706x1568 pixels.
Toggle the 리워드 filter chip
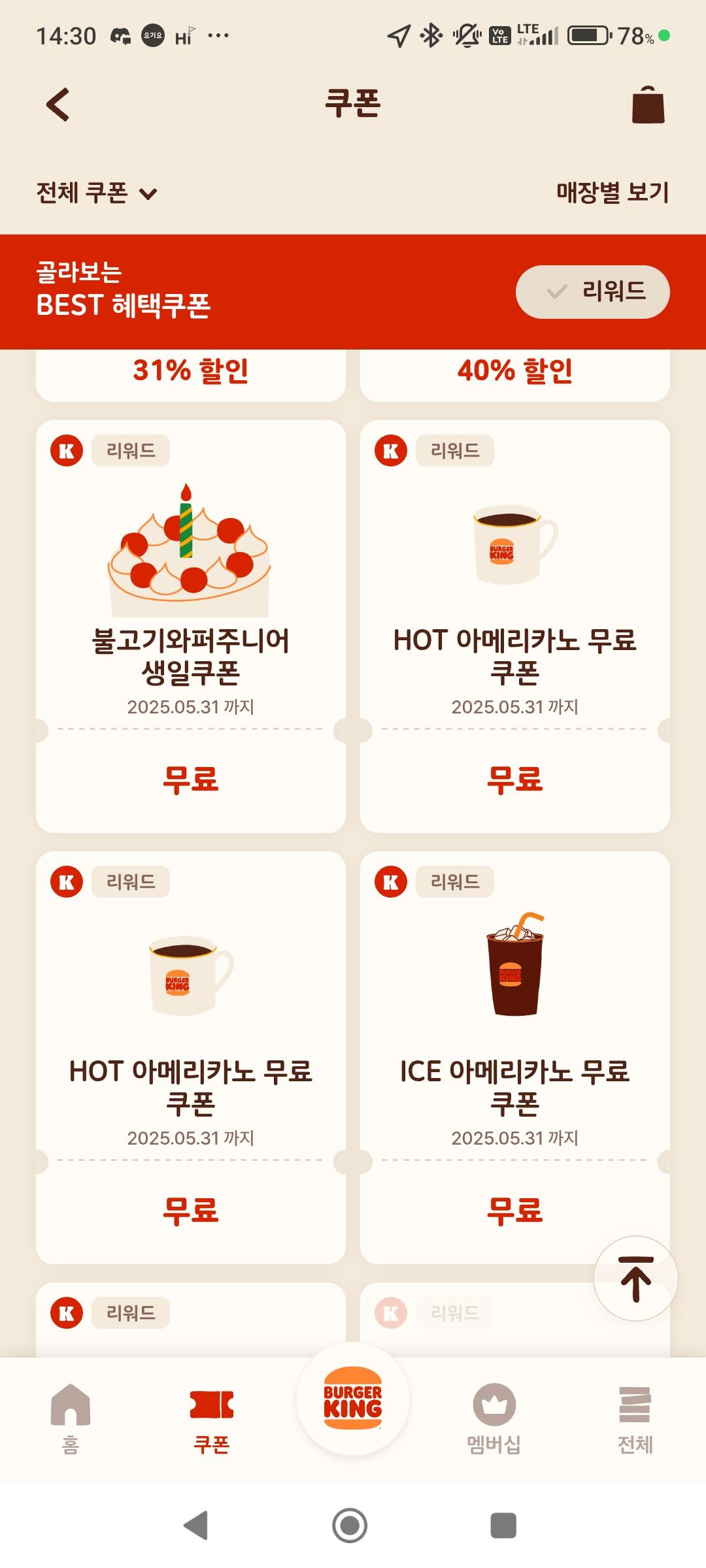592,291
